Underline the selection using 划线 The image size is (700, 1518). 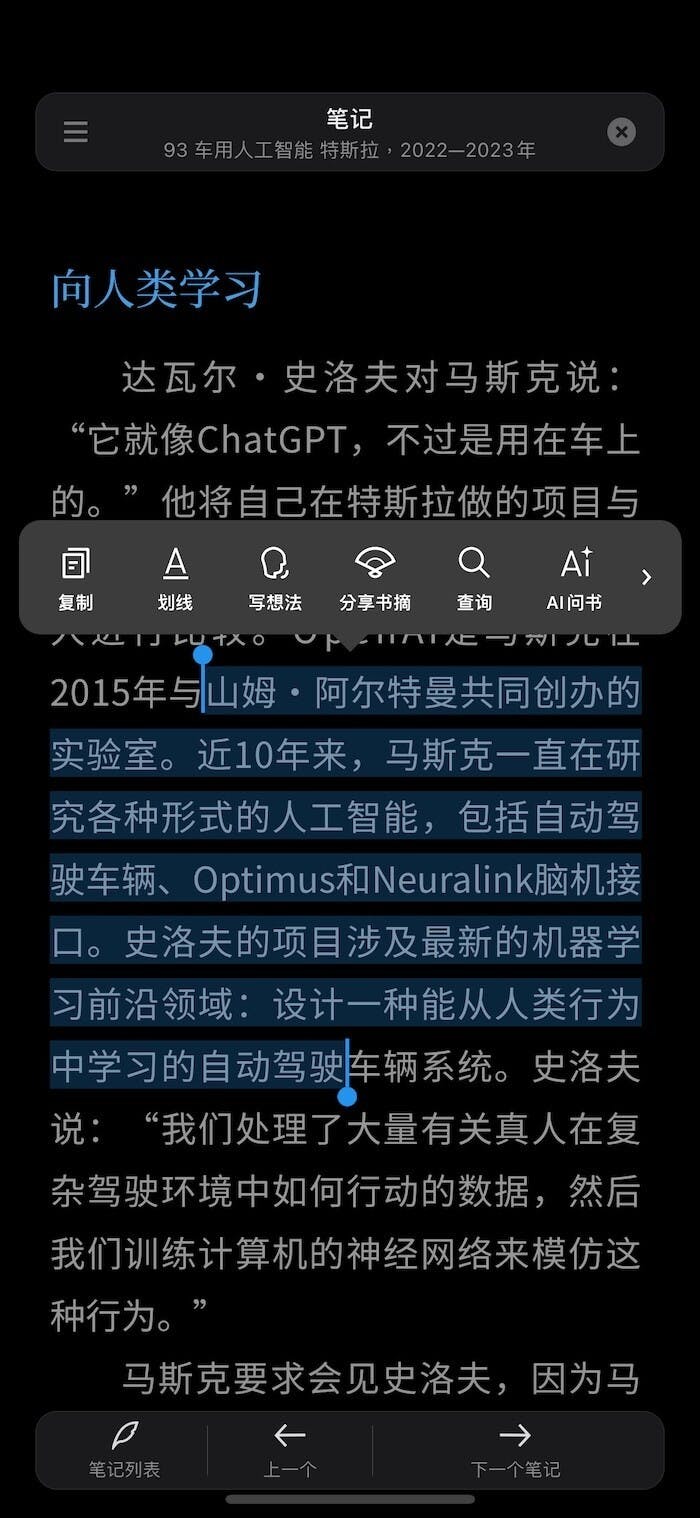175,578
